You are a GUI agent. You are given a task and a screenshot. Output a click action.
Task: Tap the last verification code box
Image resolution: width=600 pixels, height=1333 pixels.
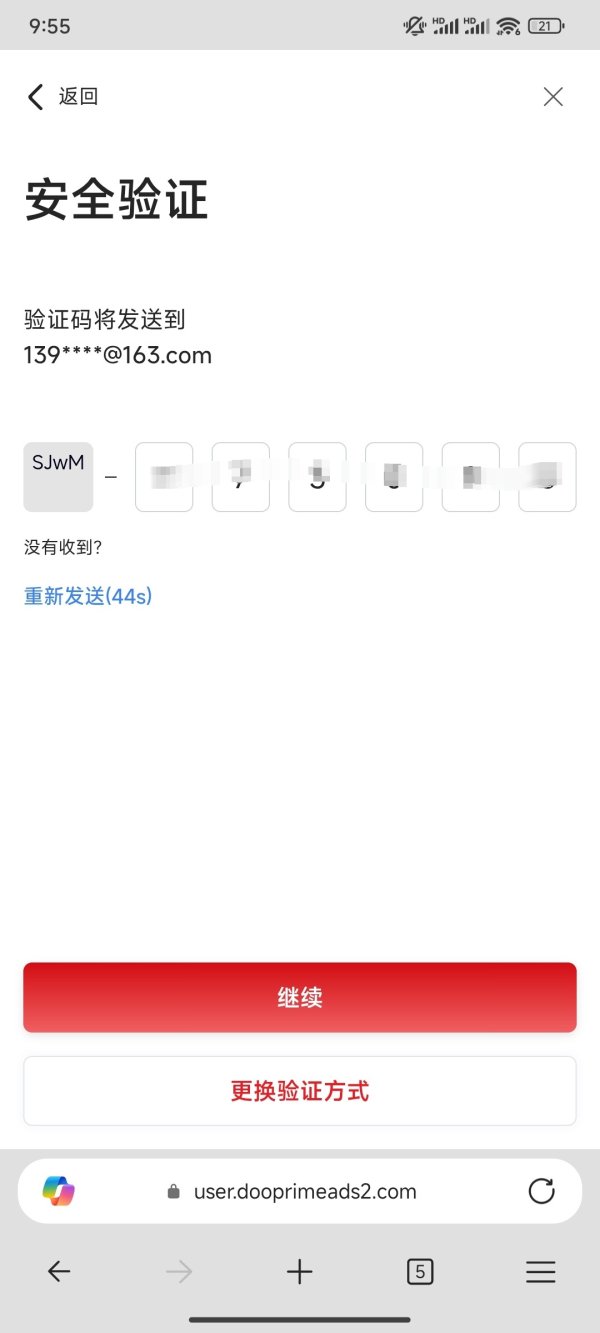pyautogui.click(x=547, y=477)
